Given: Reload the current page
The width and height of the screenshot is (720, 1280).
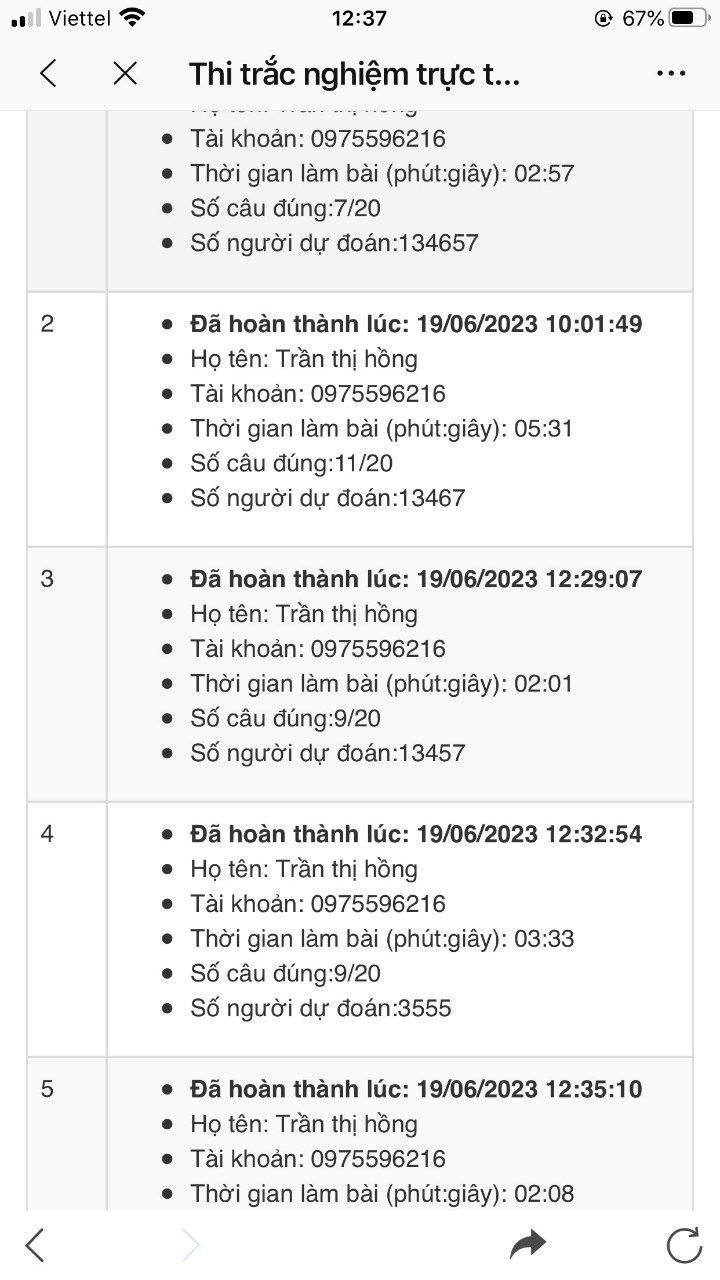Looking at the screenshot, I should 684,1244.
